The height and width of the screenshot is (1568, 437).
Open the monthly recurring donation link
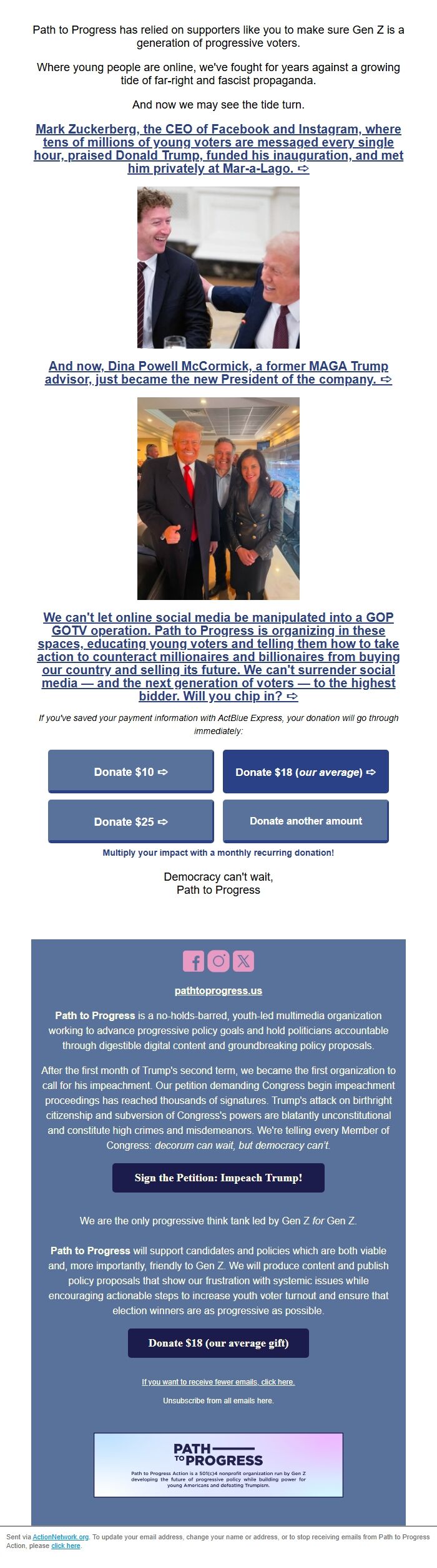pos(219,853)
